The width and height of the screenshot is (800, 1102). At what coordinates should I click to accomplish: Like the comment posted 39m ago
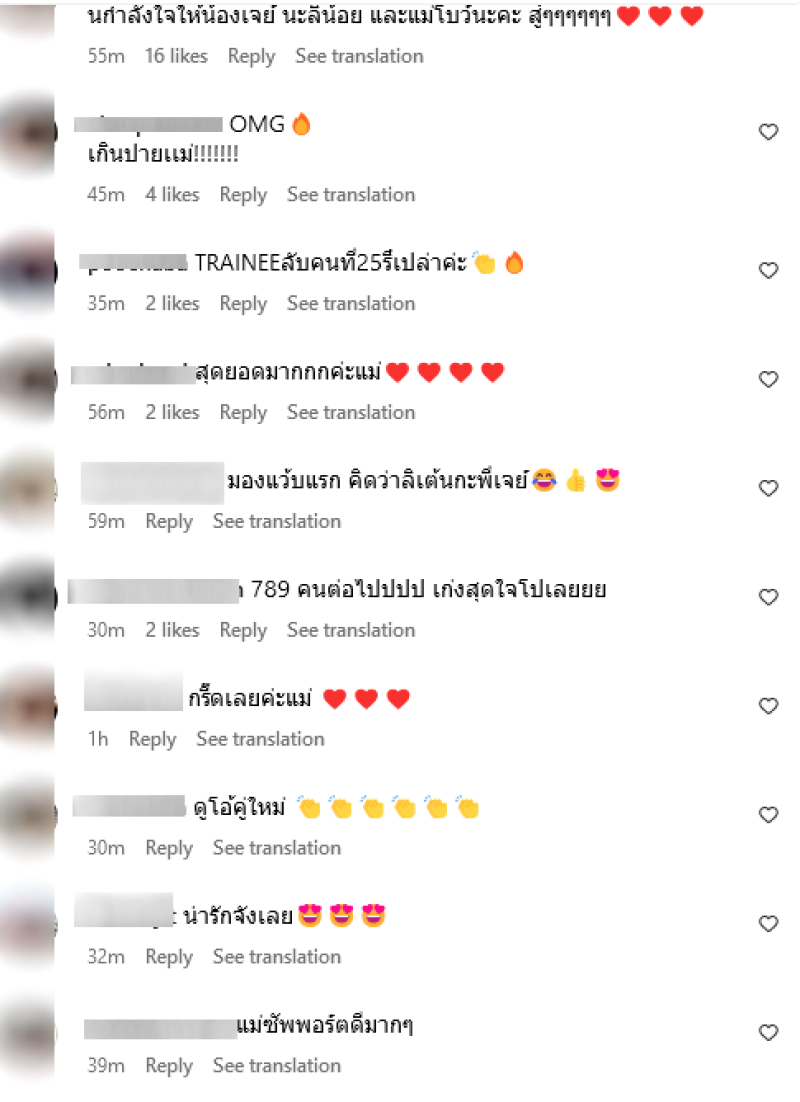coord(768,1033)
